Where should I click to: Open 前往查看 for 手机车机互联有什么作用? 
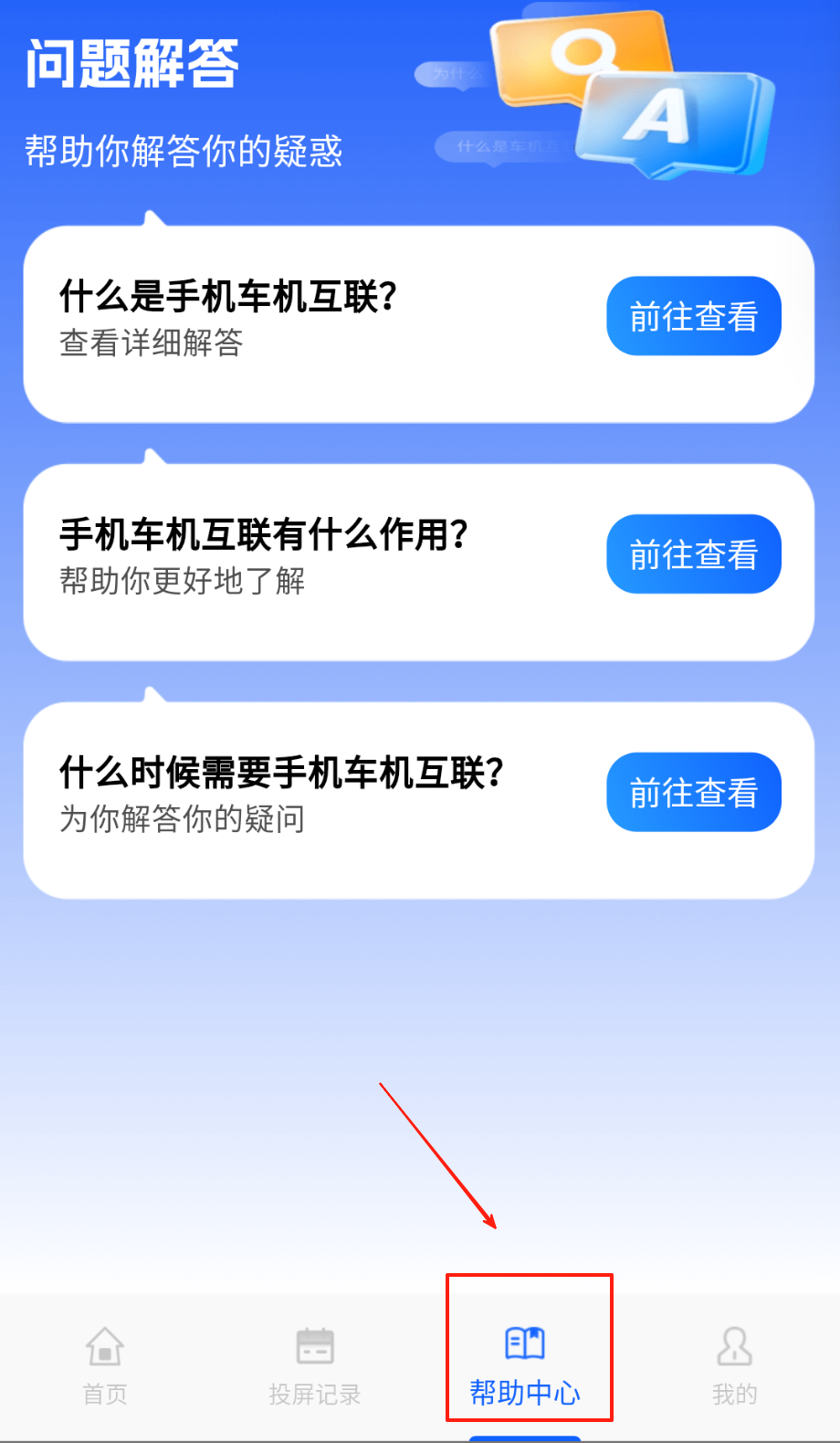click(693, 554)
